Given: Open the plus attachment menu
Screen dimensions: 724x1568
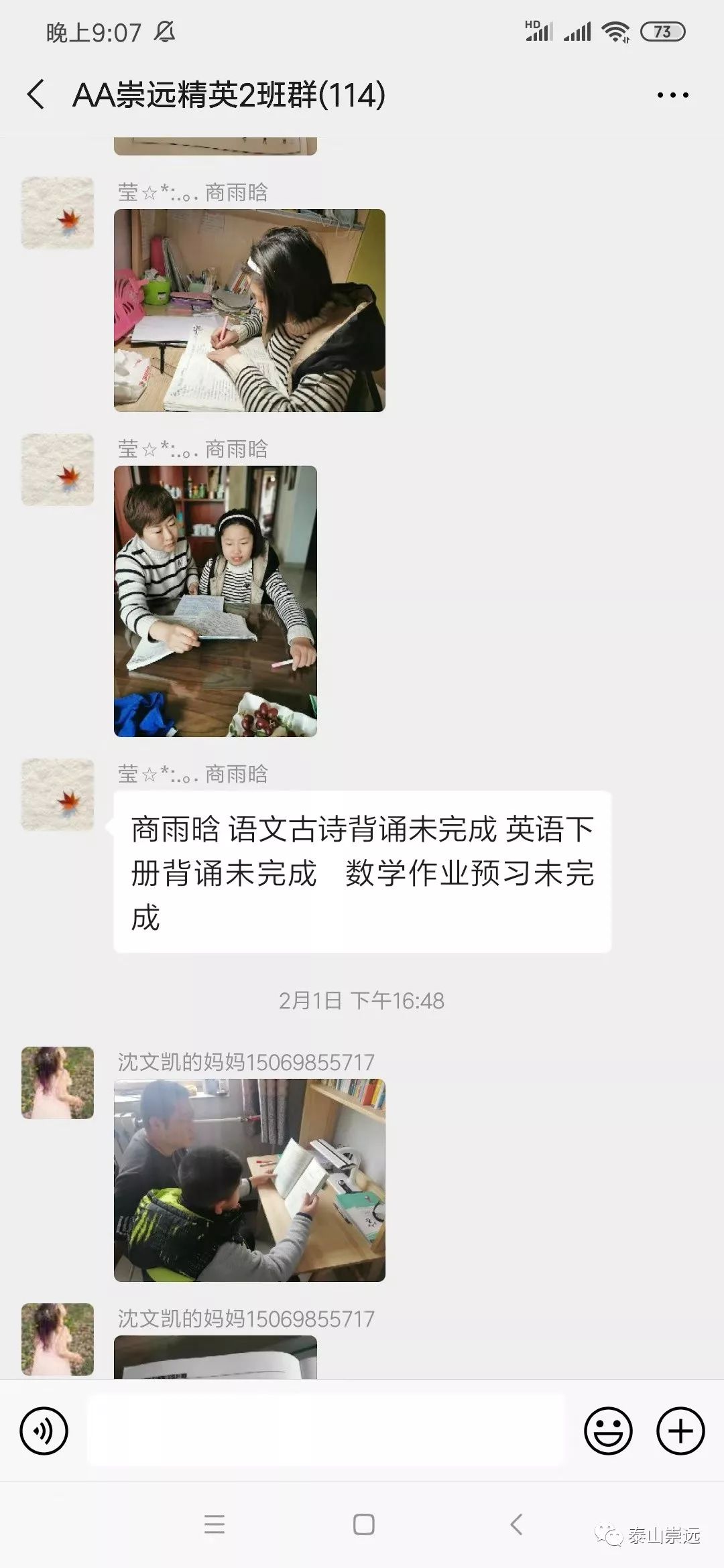Looking at the screenshot, I should pos(680,1431).
